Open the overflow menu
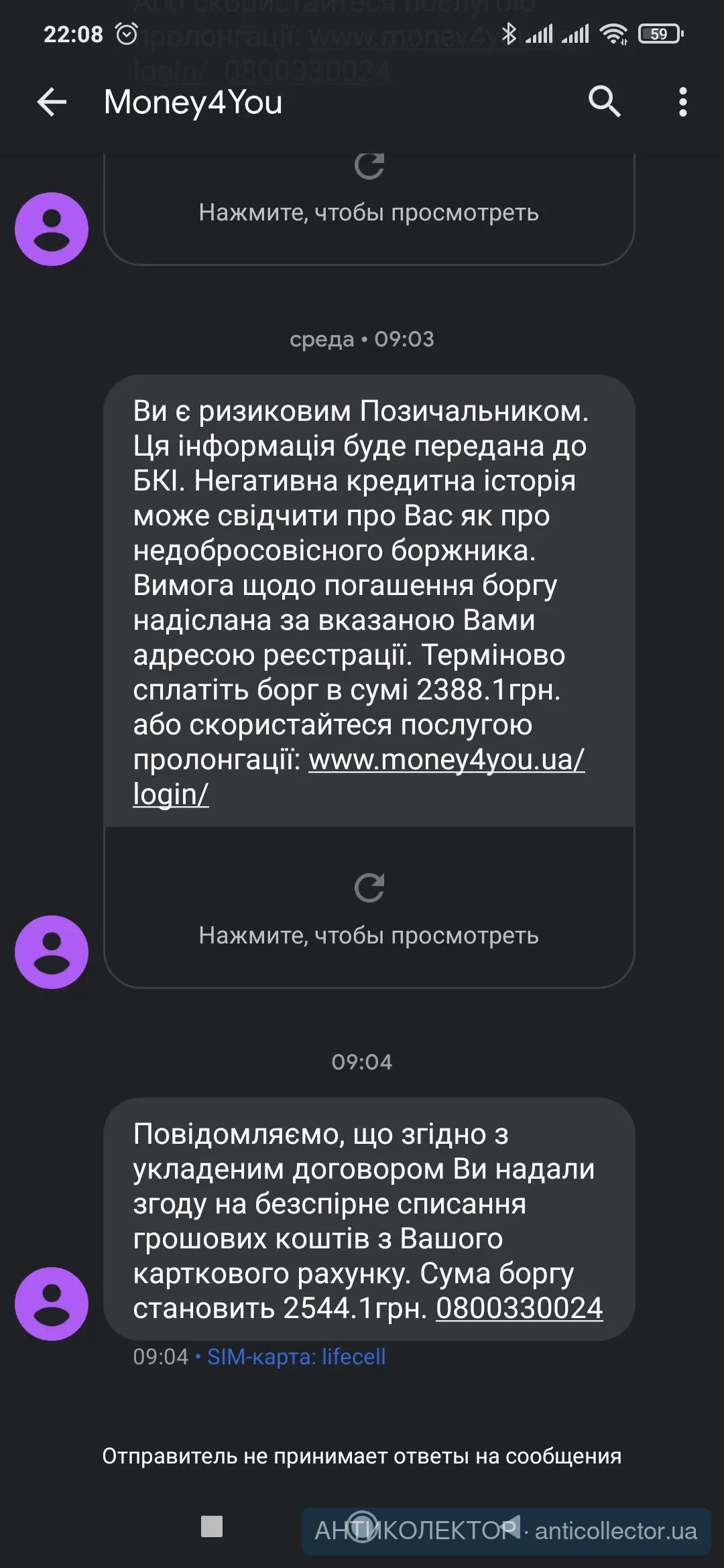Viewport: 724px width, 1568px height. [x=682, y=103]
